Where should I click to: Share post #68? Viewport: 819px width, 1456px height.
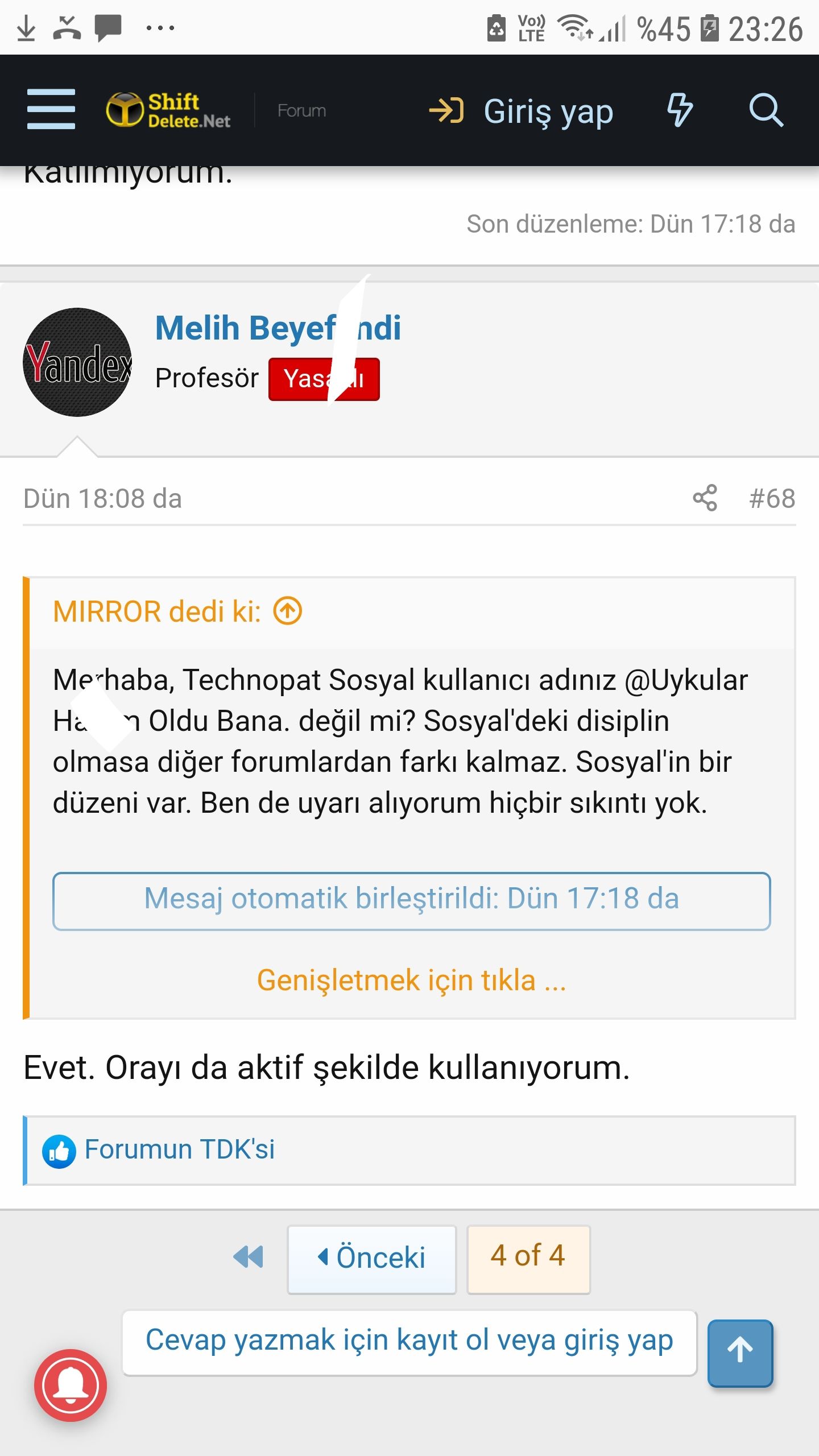pos(705,498)
